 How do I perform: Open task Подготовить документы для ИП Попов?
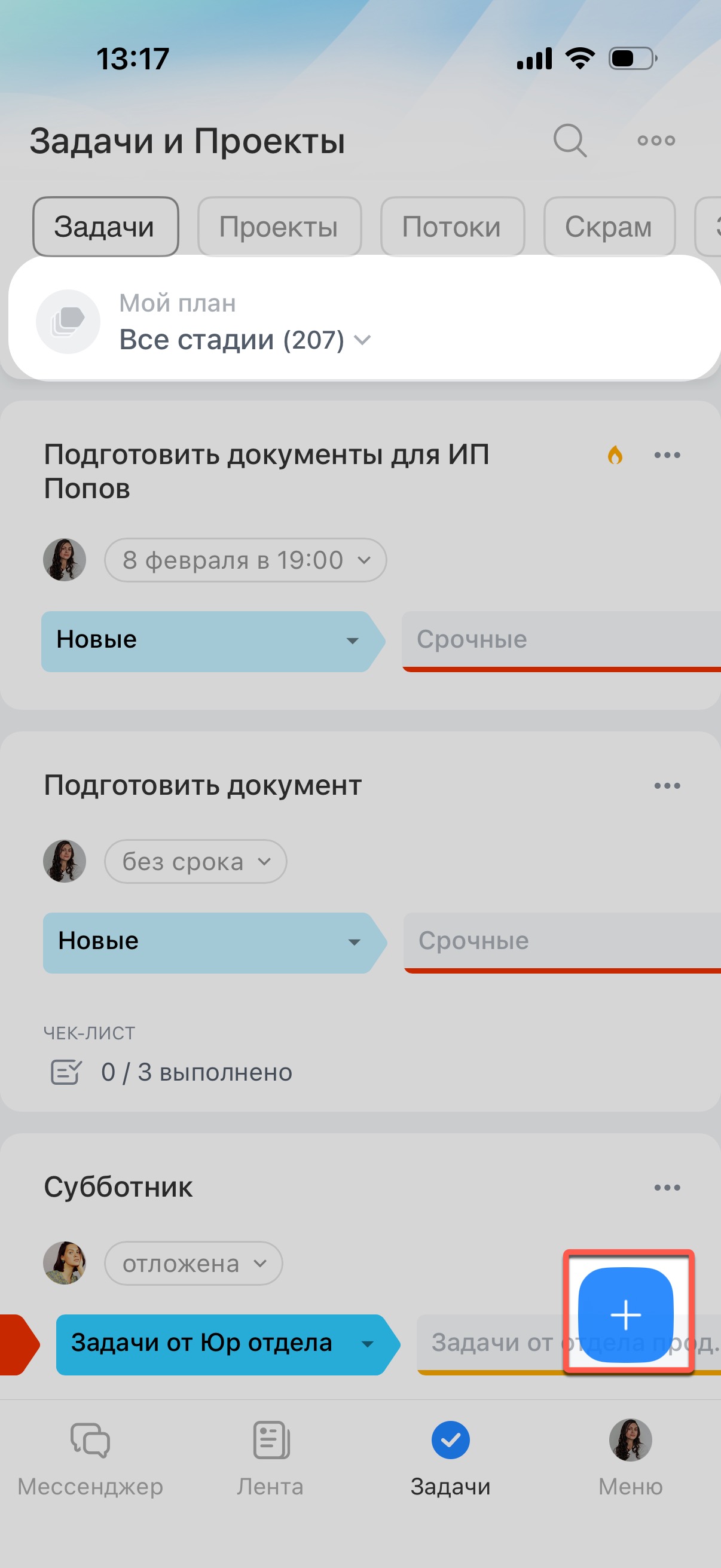[x=267, y=471]
